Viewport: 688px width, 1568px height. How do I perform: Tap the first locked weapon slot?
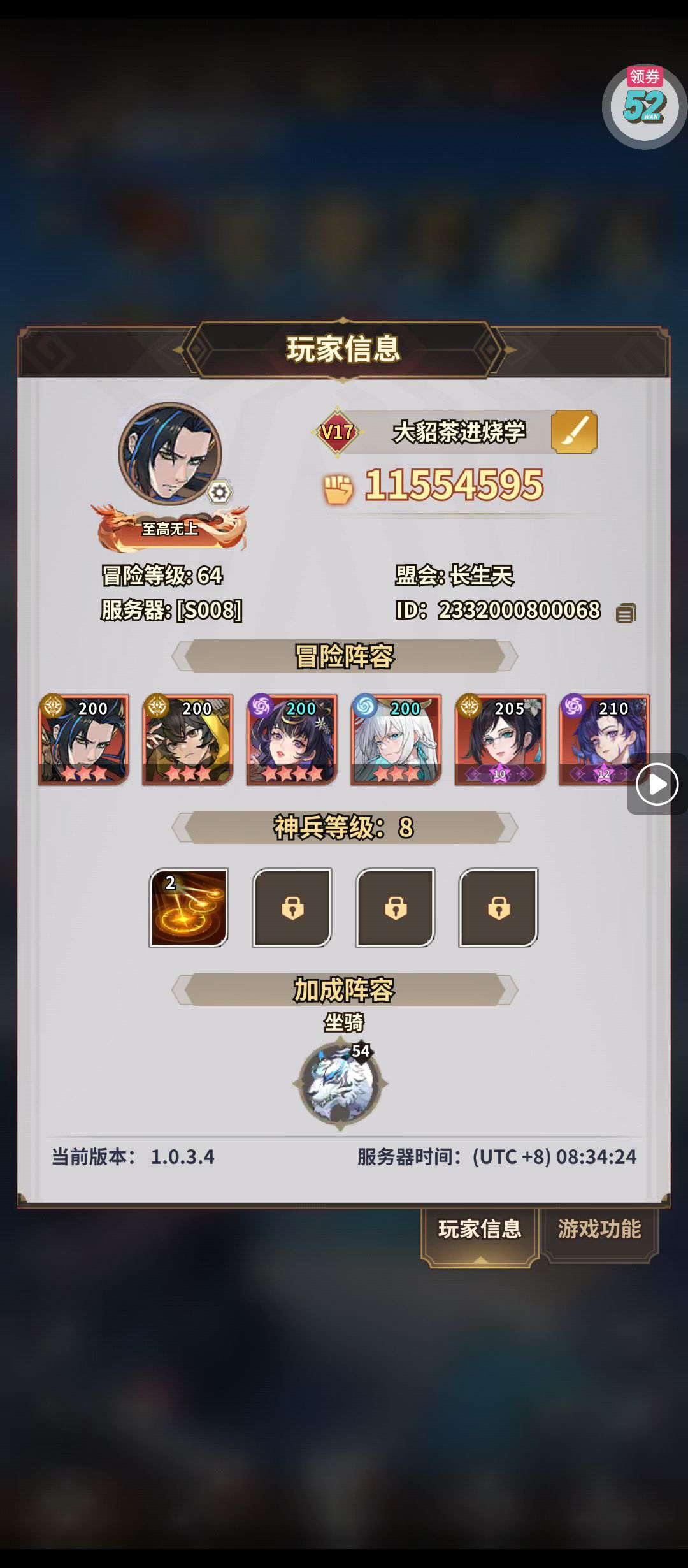coord(292,908)
